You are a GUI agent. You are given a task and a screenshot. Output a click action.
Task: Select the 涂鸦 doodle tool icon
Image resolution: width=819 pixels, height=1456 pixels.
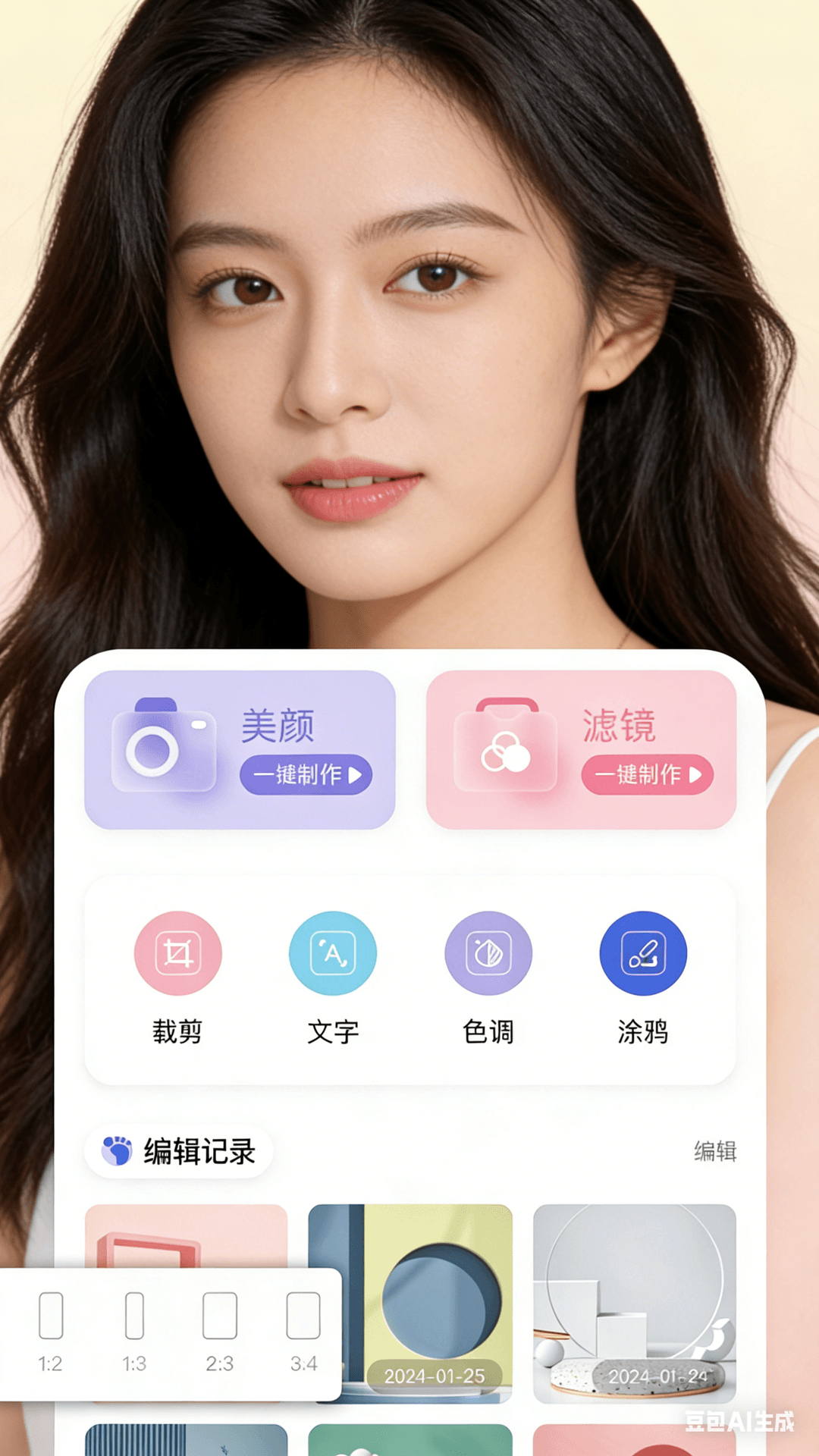(x=643, y=953)
